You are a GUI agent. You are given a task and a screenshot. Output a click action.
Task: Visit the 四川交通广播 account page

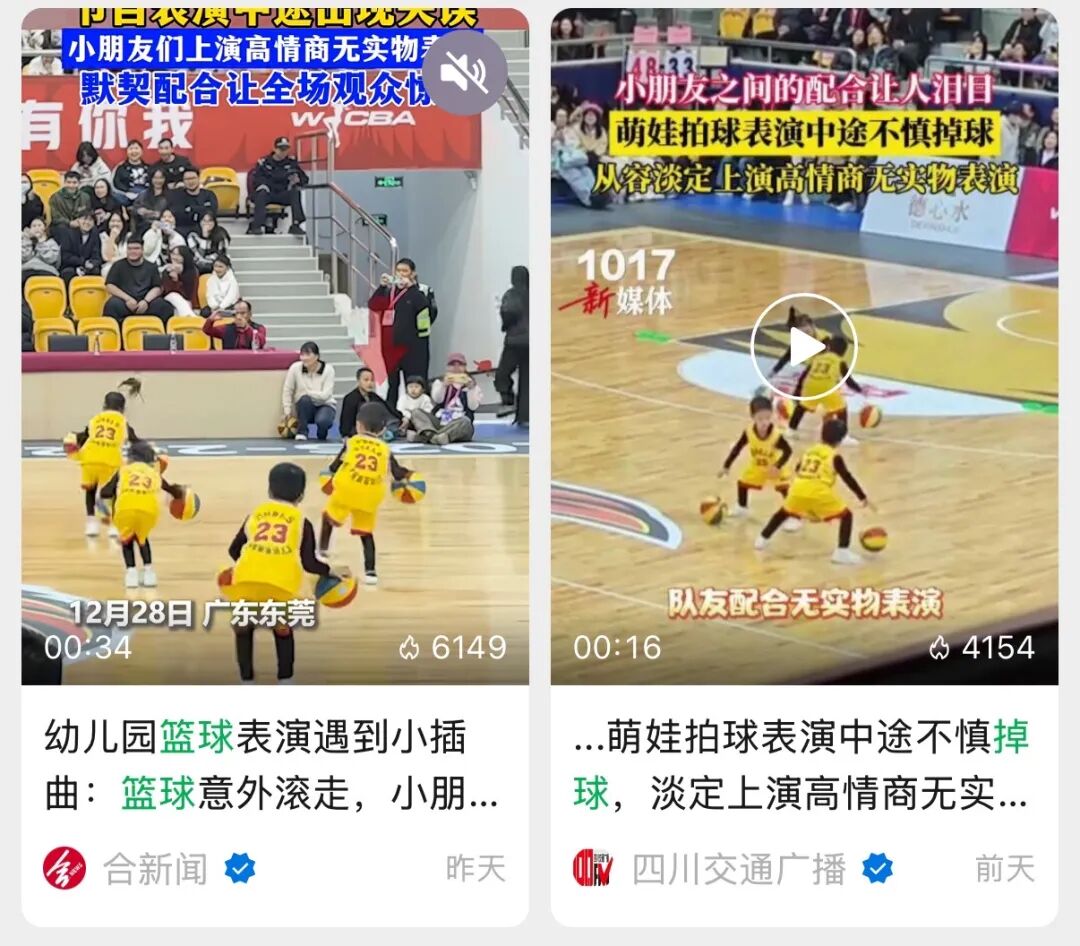(x=738, y=868)
